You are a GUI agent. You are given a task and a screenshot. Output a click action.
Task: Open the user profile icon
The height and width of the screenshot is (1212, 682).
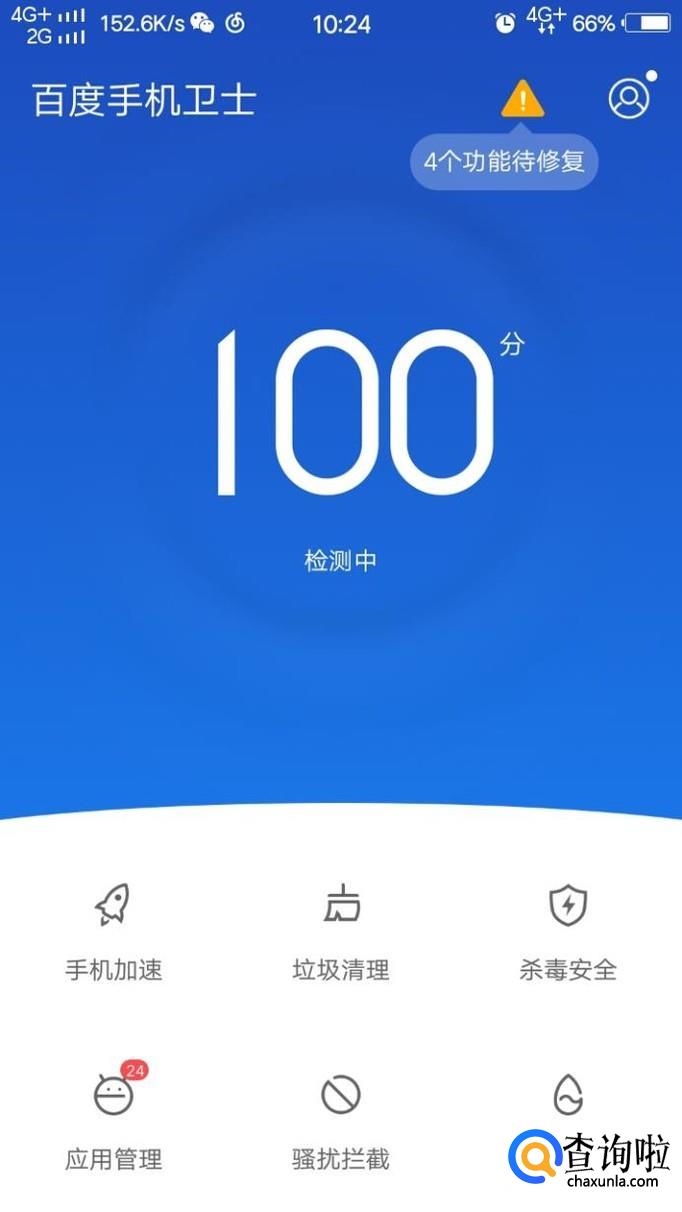click(x=629, y=99)
